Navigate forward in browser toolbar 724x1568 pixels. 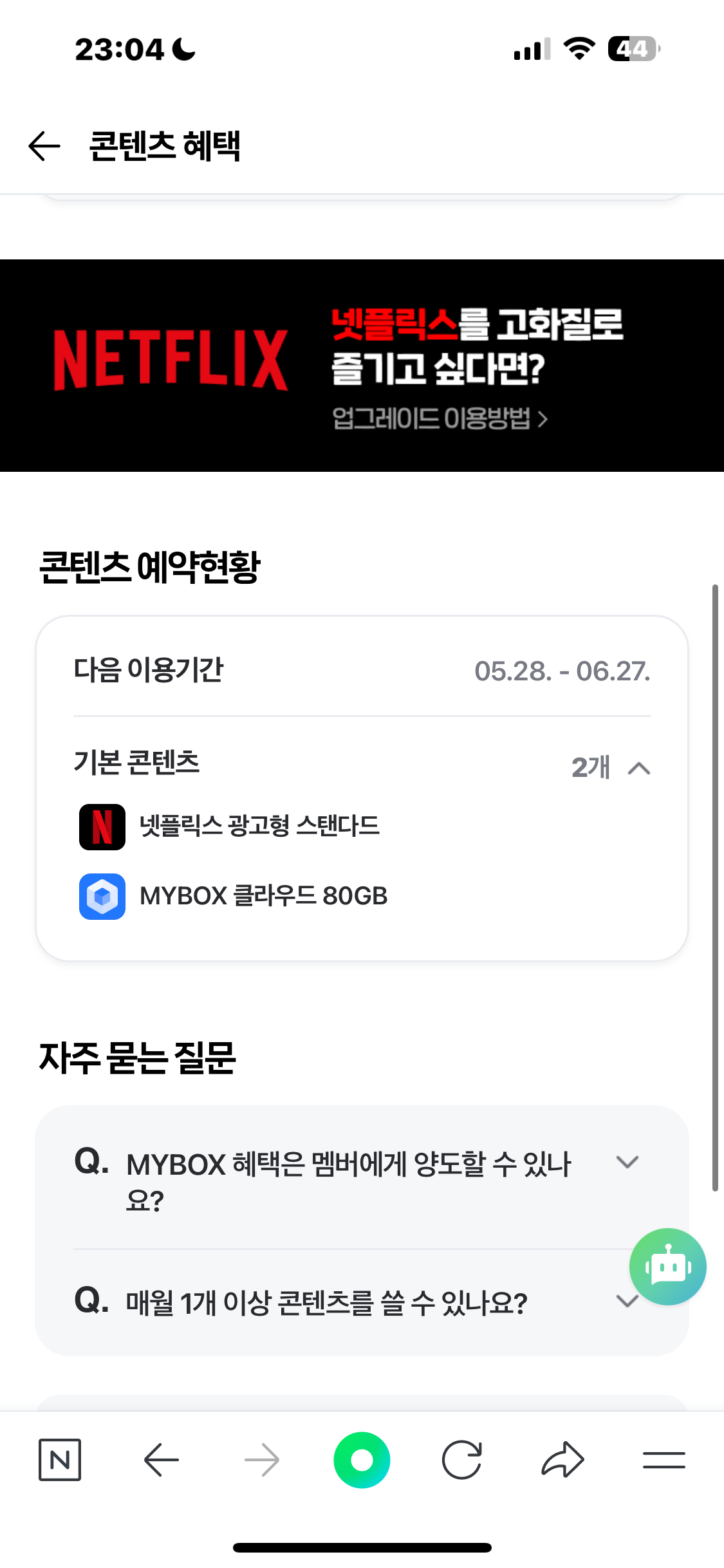[x=262, y=1460]
